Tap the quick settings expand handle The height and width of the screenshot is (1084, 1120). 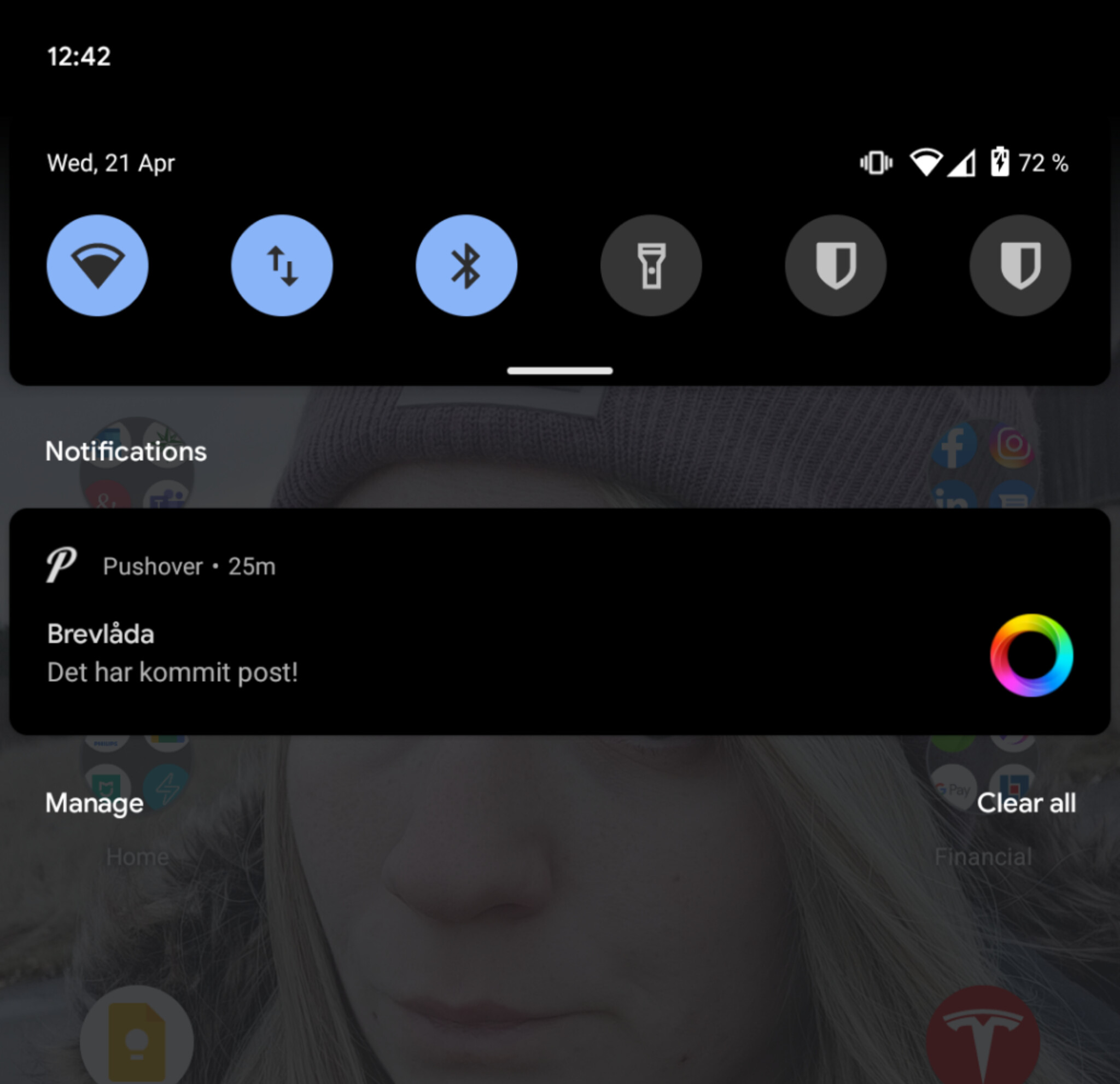pyautogui.click(x=559, y=371)
